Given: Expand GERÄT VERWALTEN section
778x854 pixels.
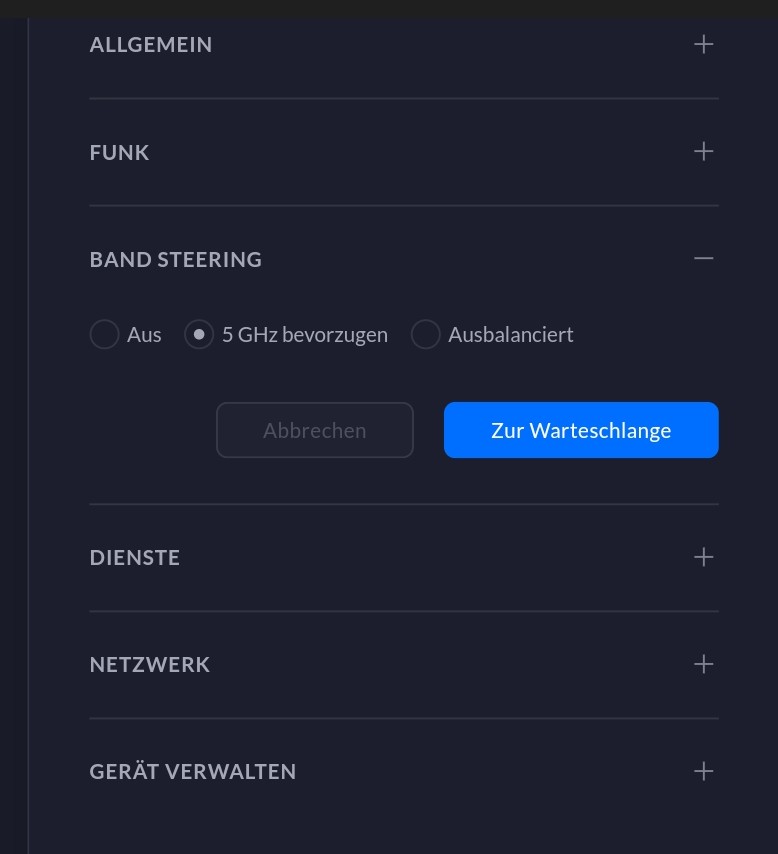Looking at the screenshot, I should tap(704, 771).
